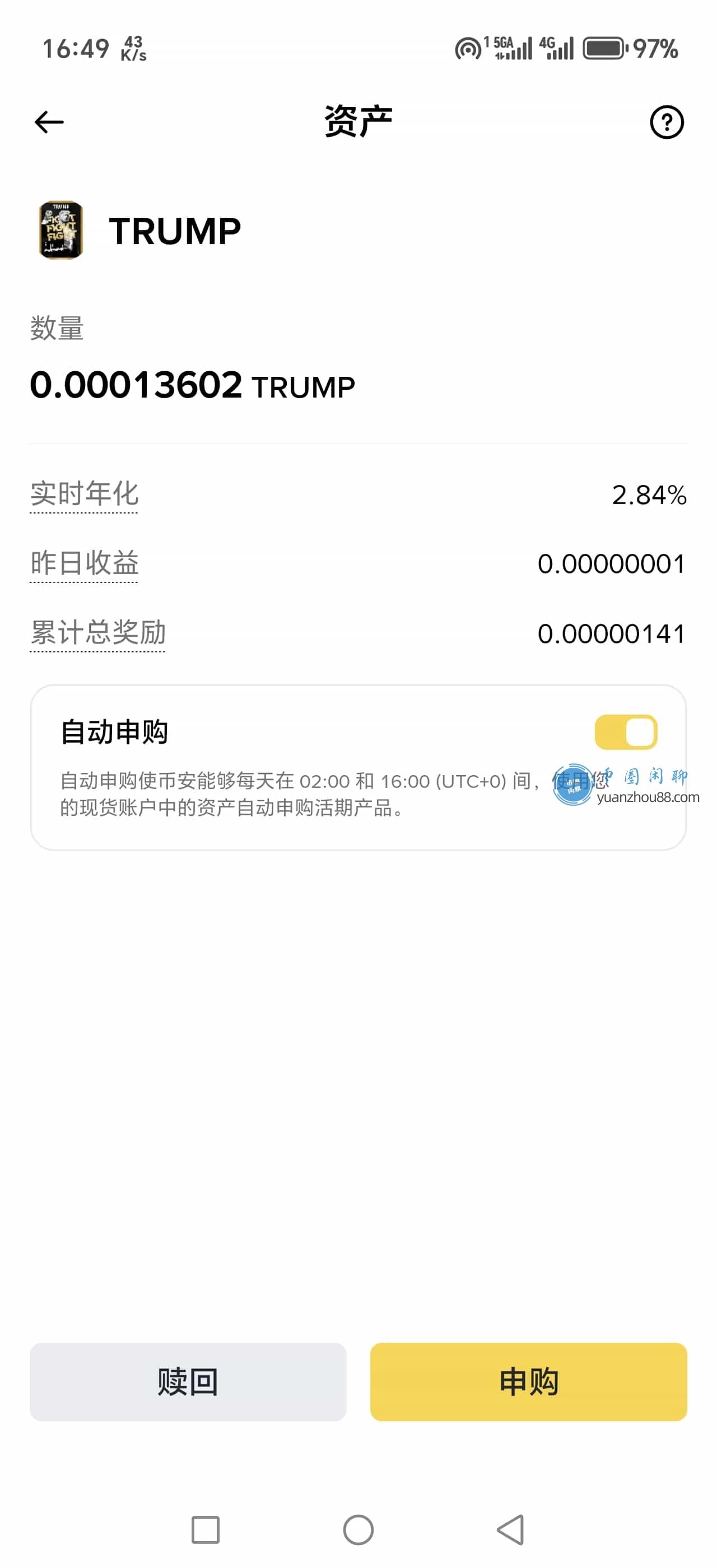Tap the yellow 申购 button
The height and width of the screenshot is (1568, 717).
point(528,1382)
